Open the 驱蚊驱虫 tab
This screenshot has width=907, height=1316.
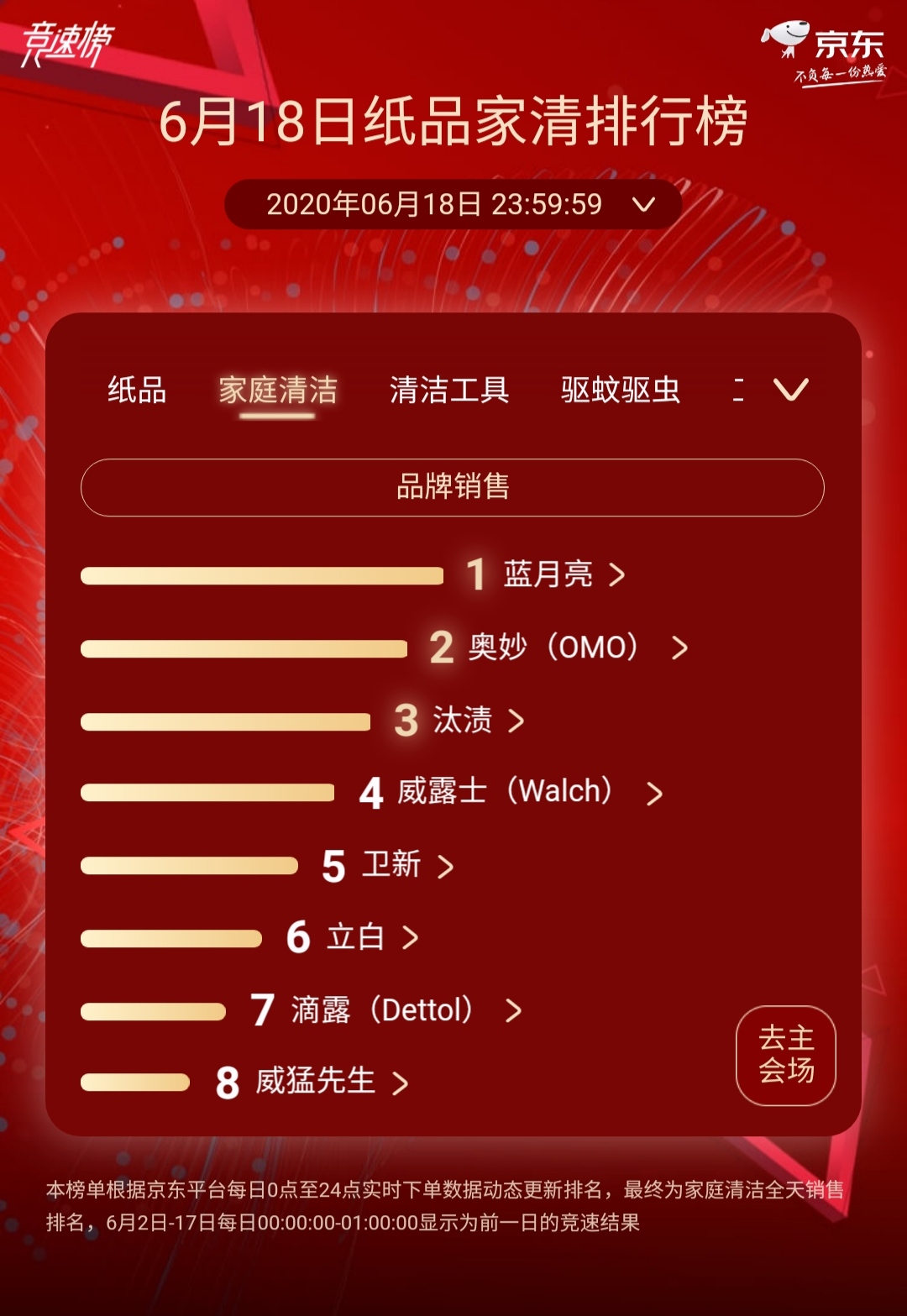click(620, 391)
